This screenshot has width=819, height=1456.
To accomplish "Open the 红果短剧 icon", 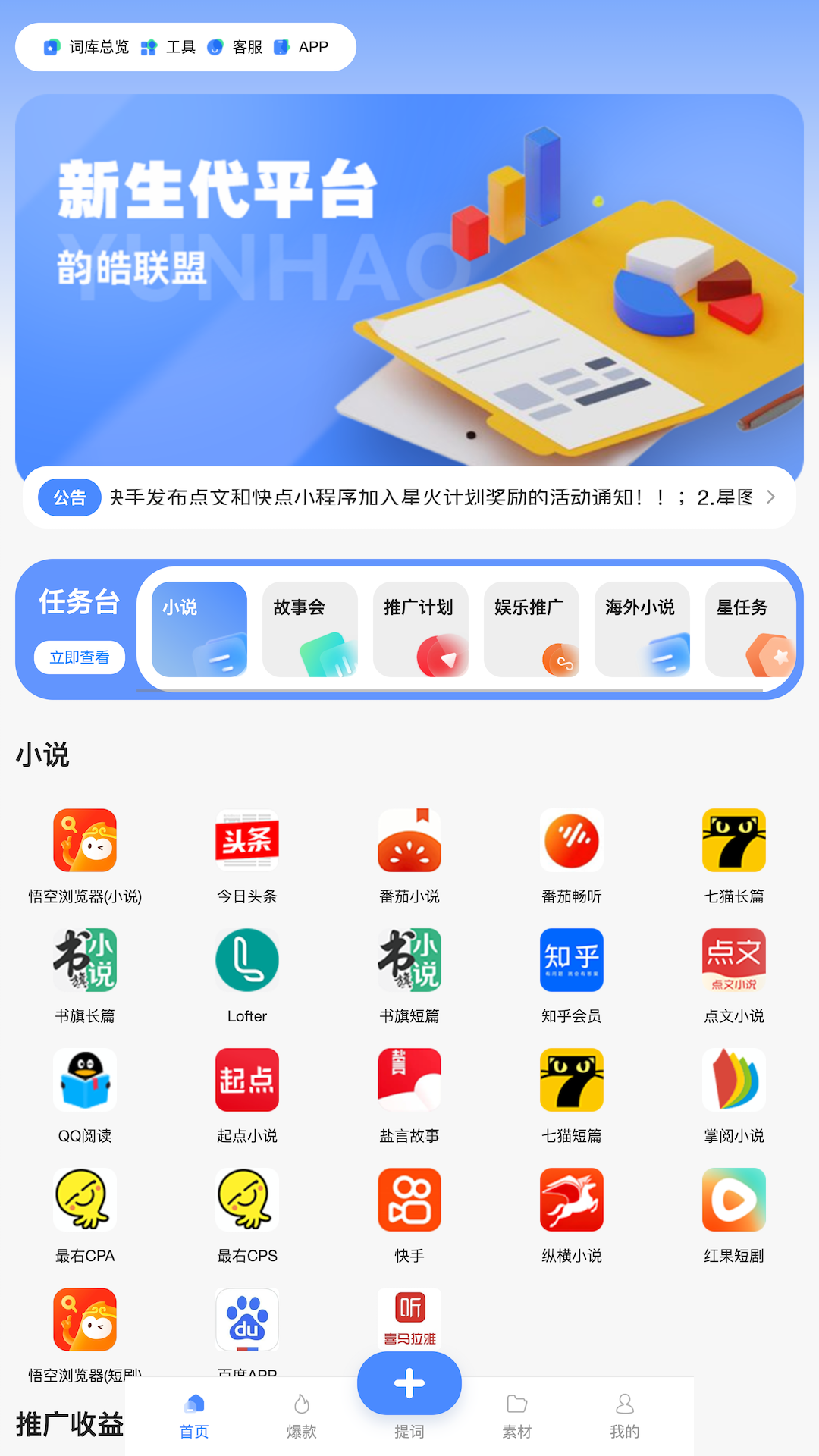I will tap(734, 1200).
